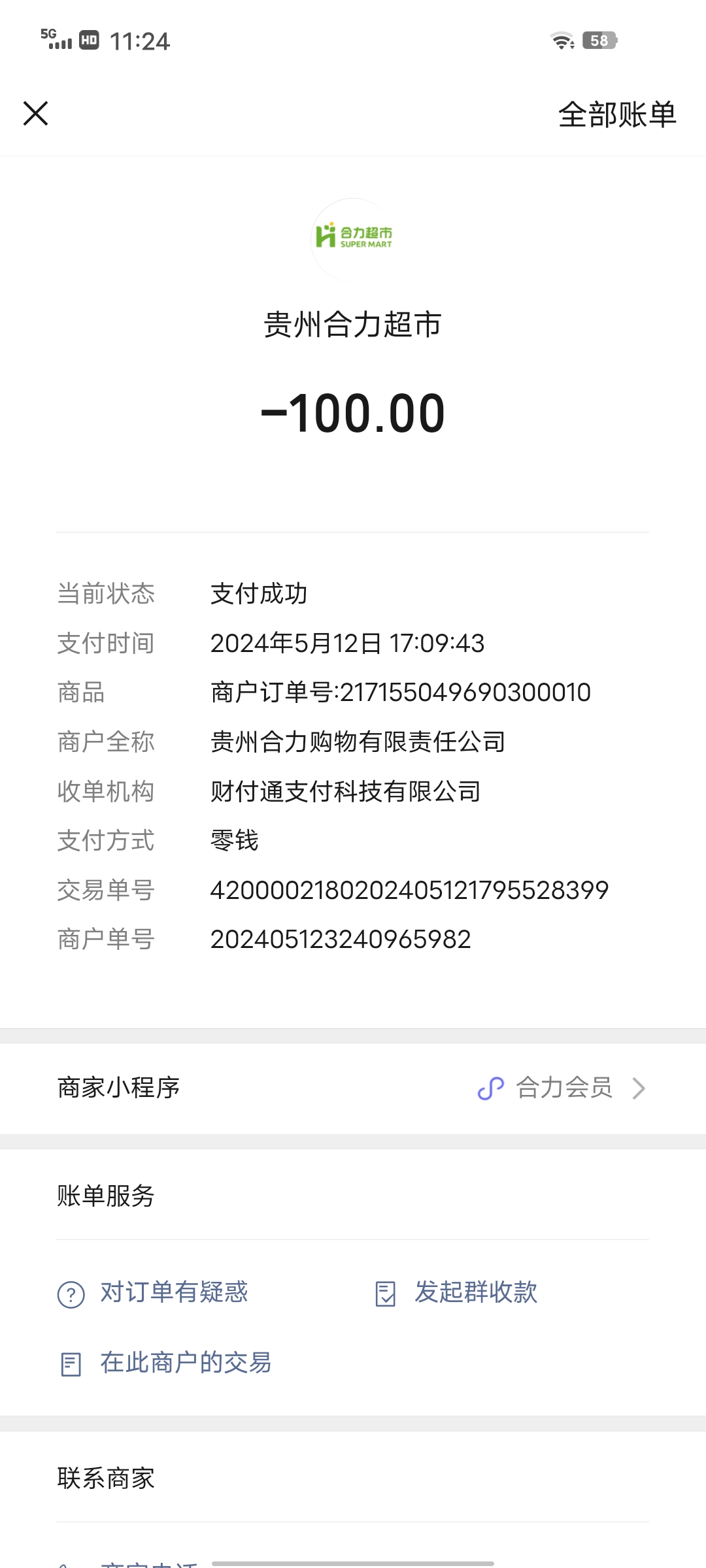View 在此商户的交易 transactions with this merchant

(166, 1364)
